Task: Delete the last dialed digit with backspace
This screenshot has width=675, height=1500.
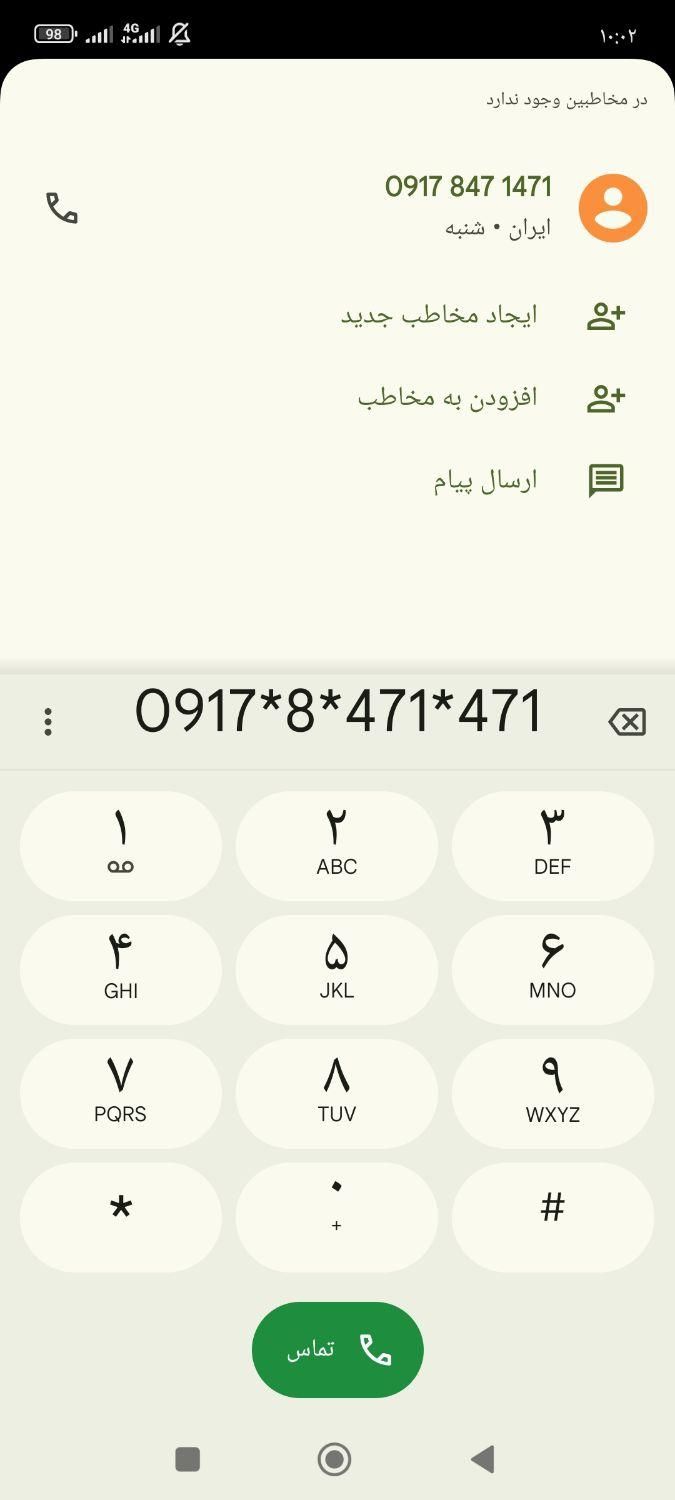Action: tap(627, 722)
